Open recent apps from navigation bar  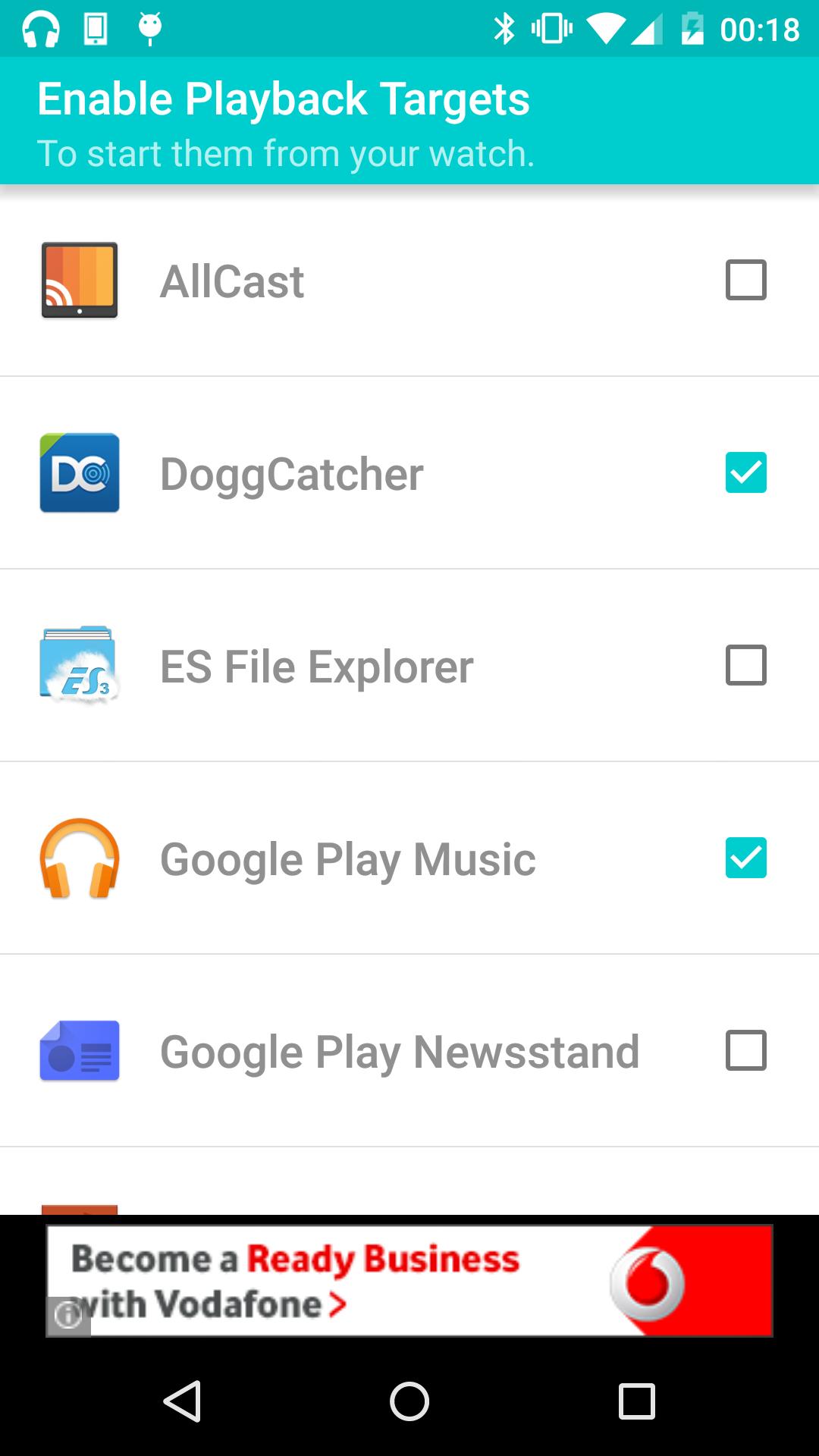[x=636, y=1401]
